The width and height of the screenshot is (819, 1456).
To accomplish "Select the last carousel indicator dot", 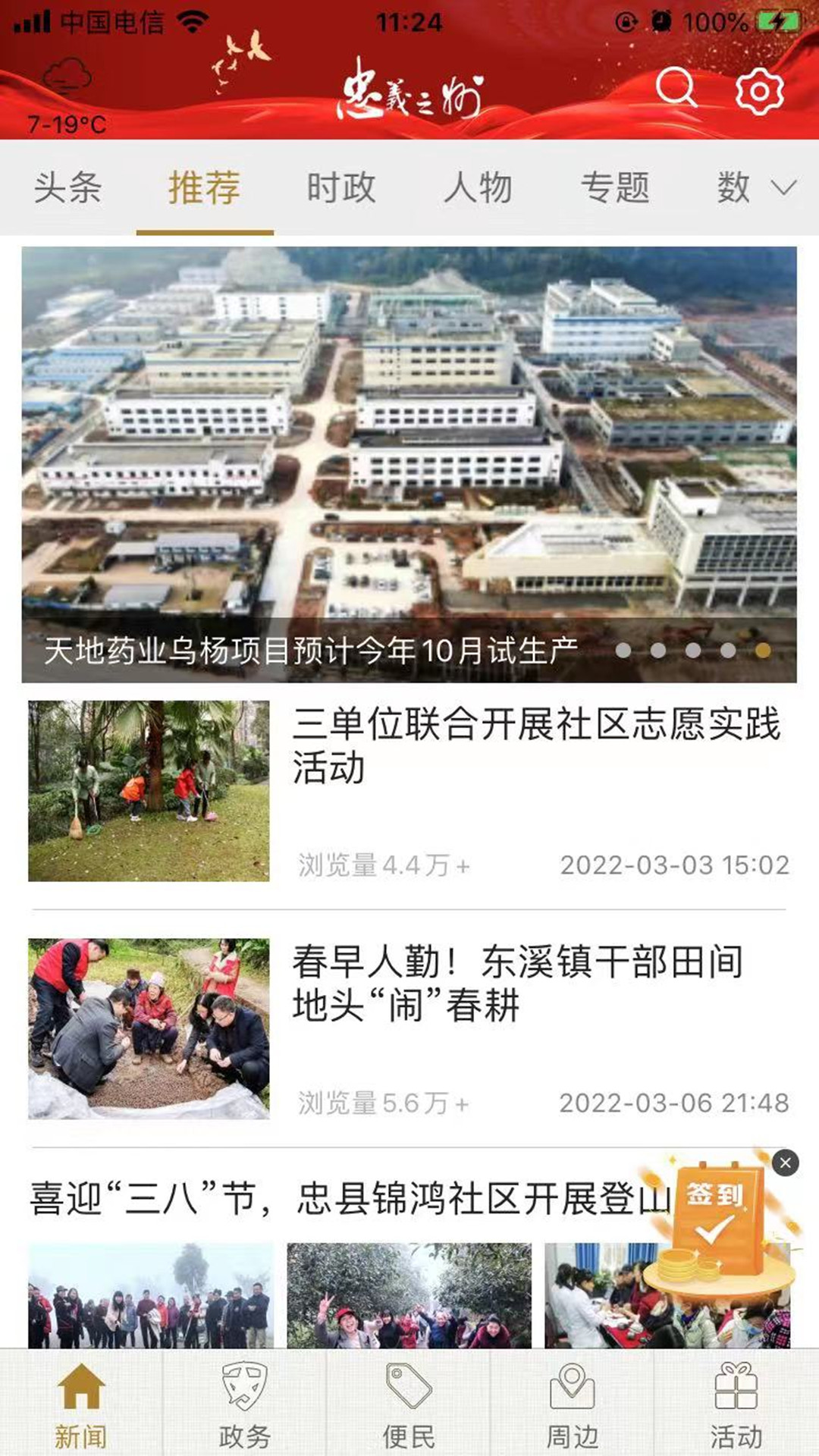I will point(761,649).
